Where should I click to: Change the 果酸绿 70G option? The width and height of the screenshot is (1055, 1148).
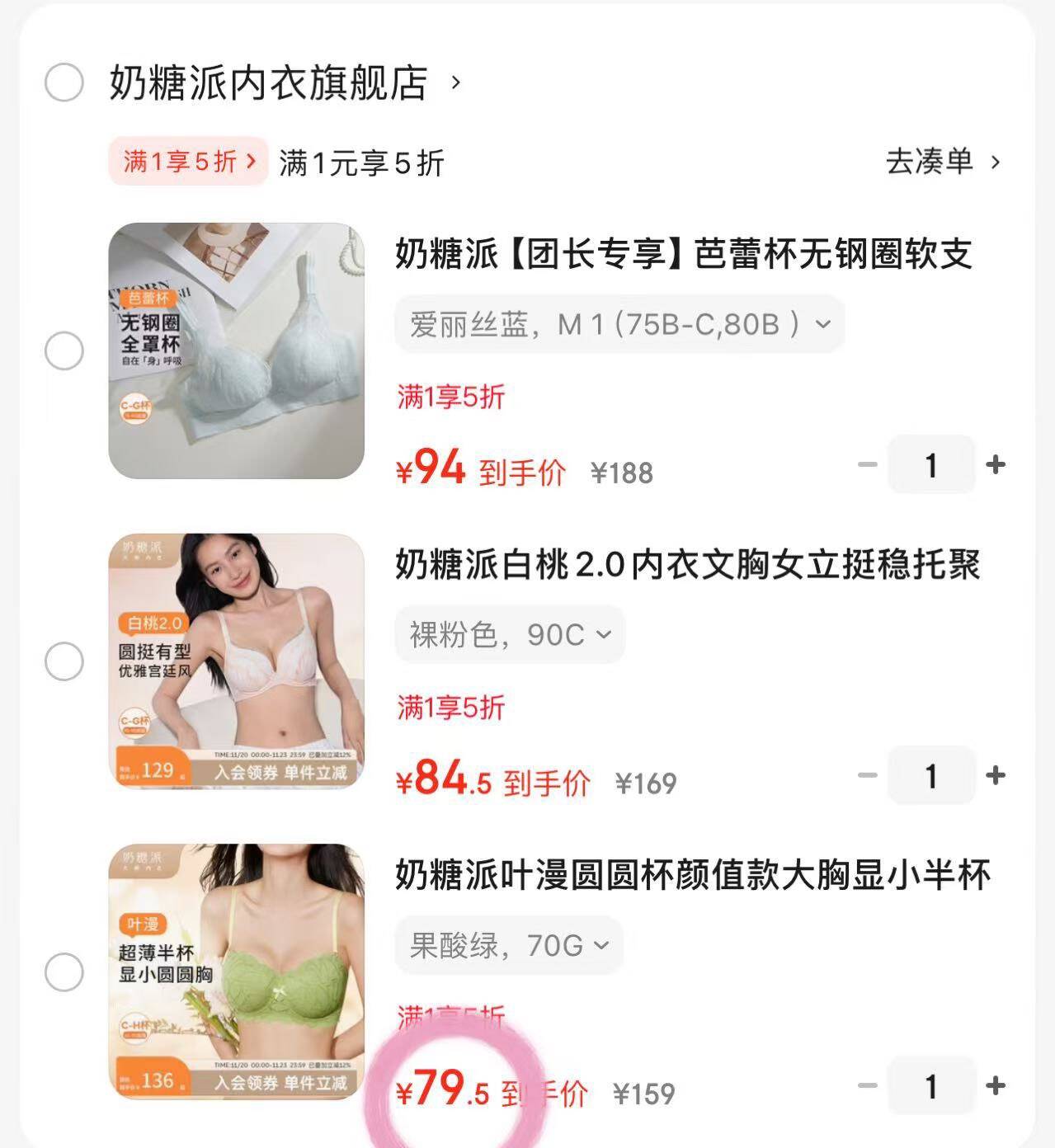pos(509,945)
